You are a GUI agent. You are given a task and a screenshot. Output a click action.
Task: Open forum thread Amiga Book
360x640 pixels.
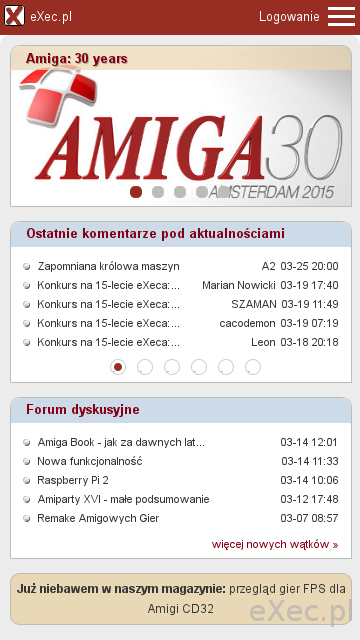[x=121, y=442]
